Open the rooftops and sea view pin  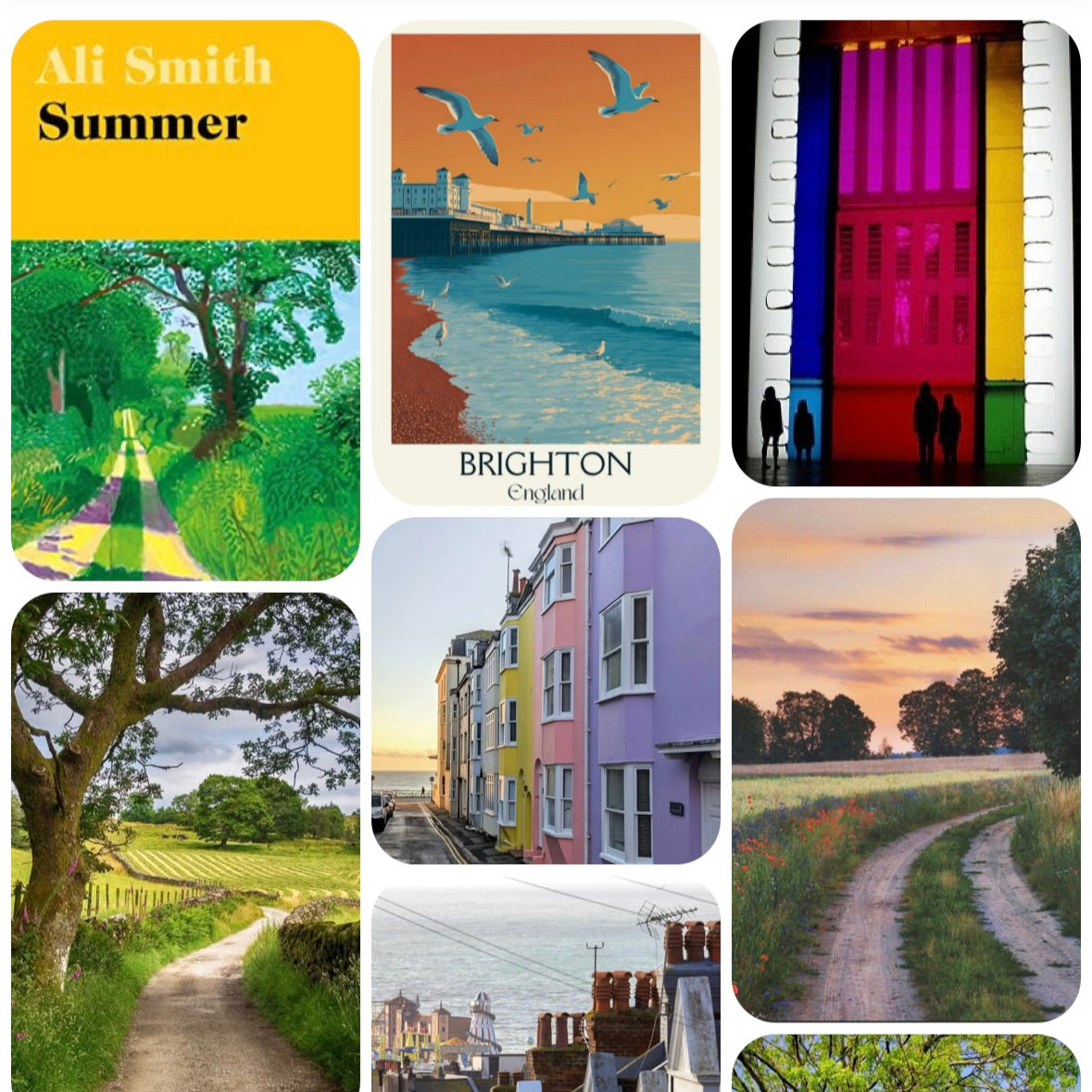point(546,987)
